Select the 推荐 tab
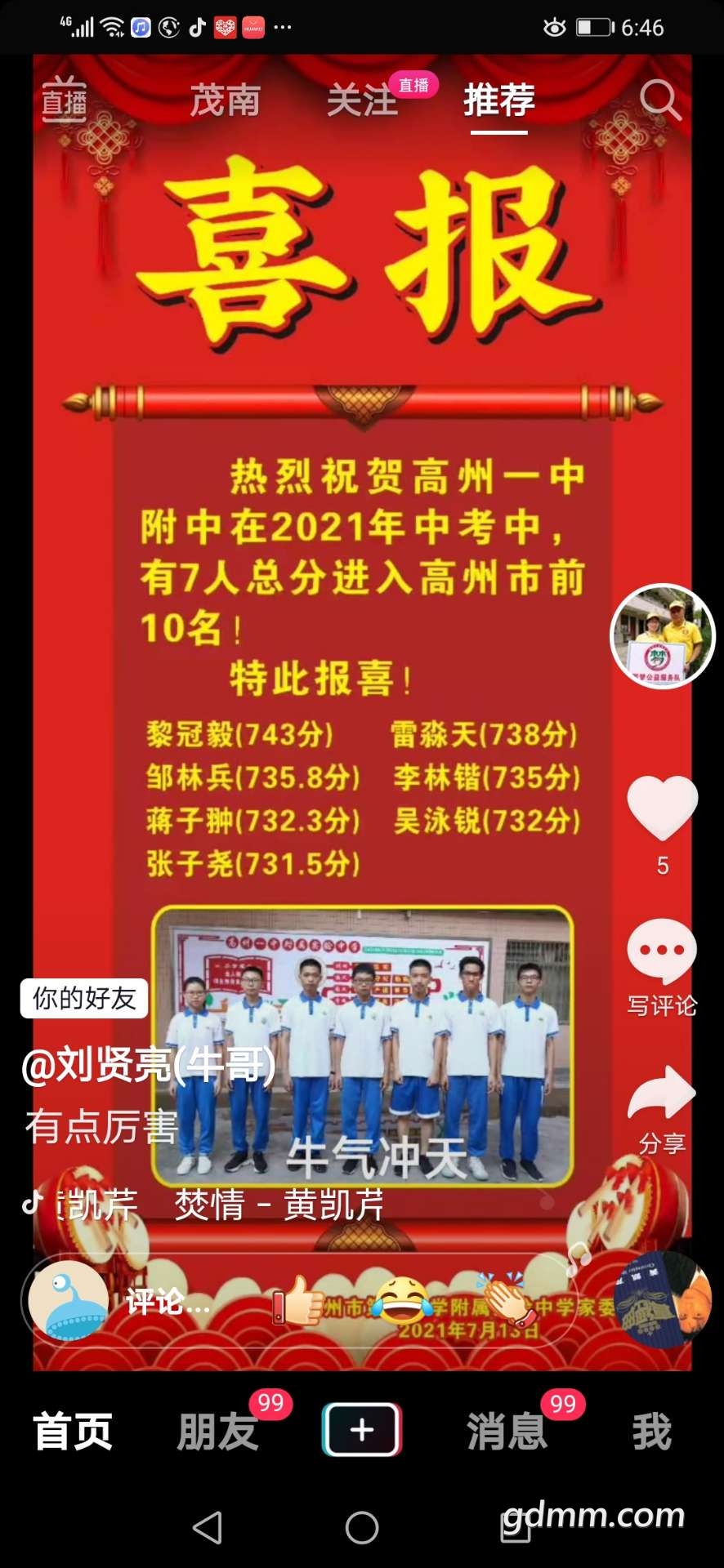The image size is (724, 1568). click(x=498, y=100)
